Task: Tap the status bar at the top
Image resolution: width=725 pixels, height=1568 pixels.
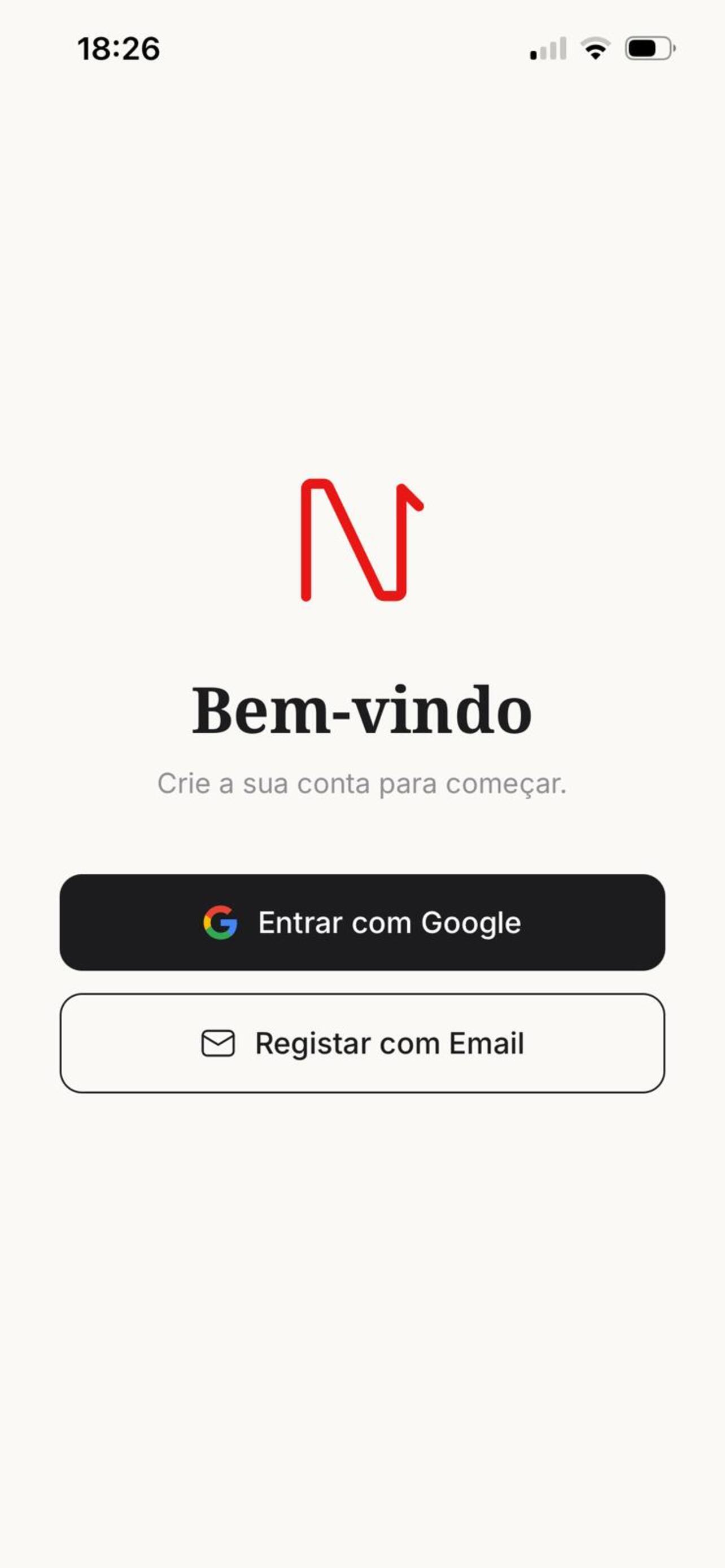Action: pyautogui.click(x=362, y=47)
